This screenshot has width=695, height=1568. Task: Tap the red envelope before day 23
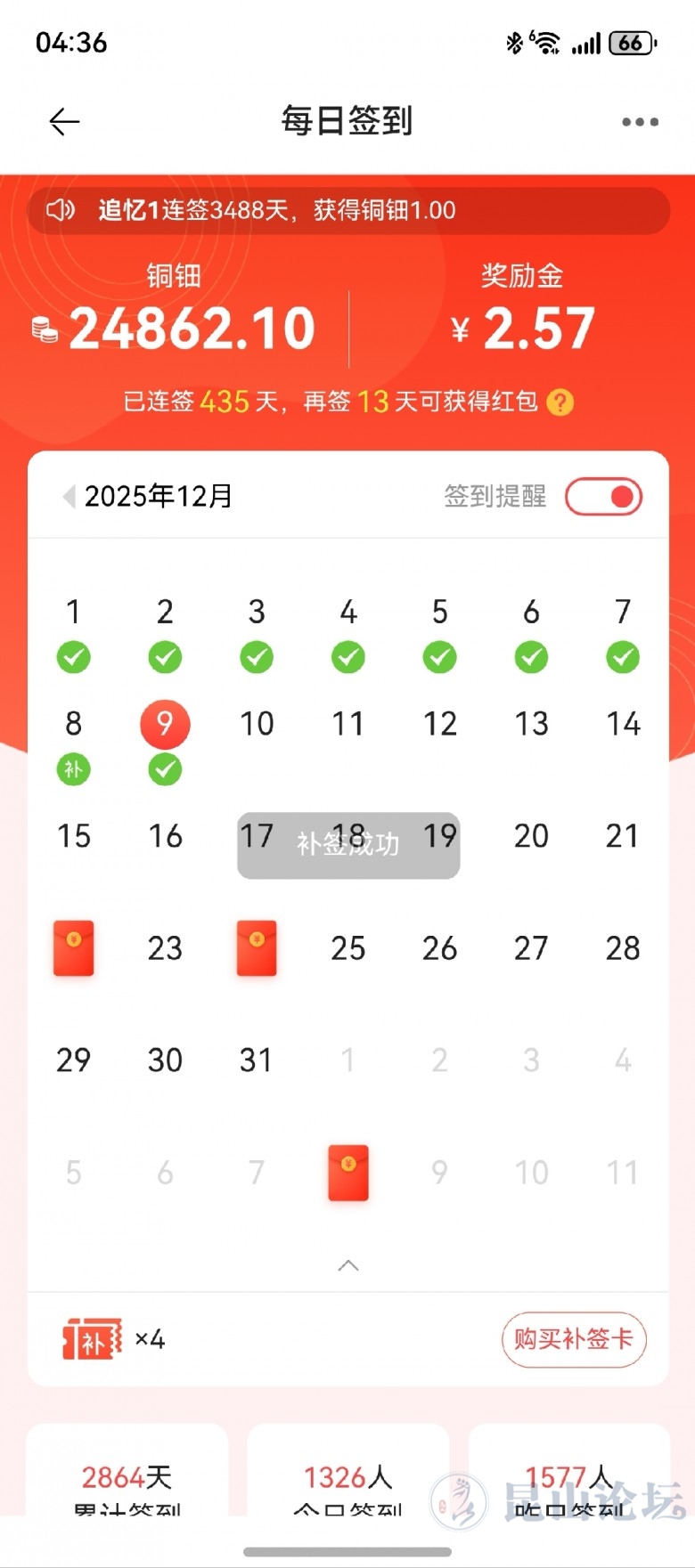click(74, 948)
